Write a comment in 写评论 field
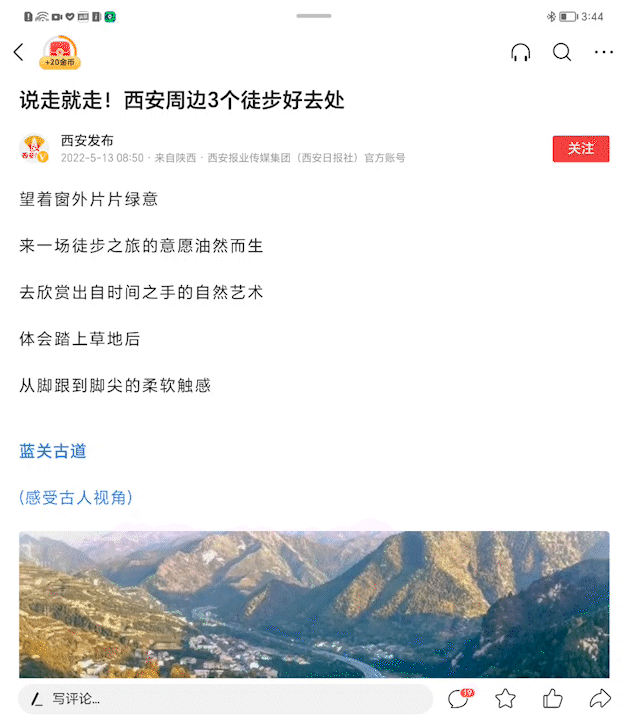The image size is (628, 720). point(225,698)
